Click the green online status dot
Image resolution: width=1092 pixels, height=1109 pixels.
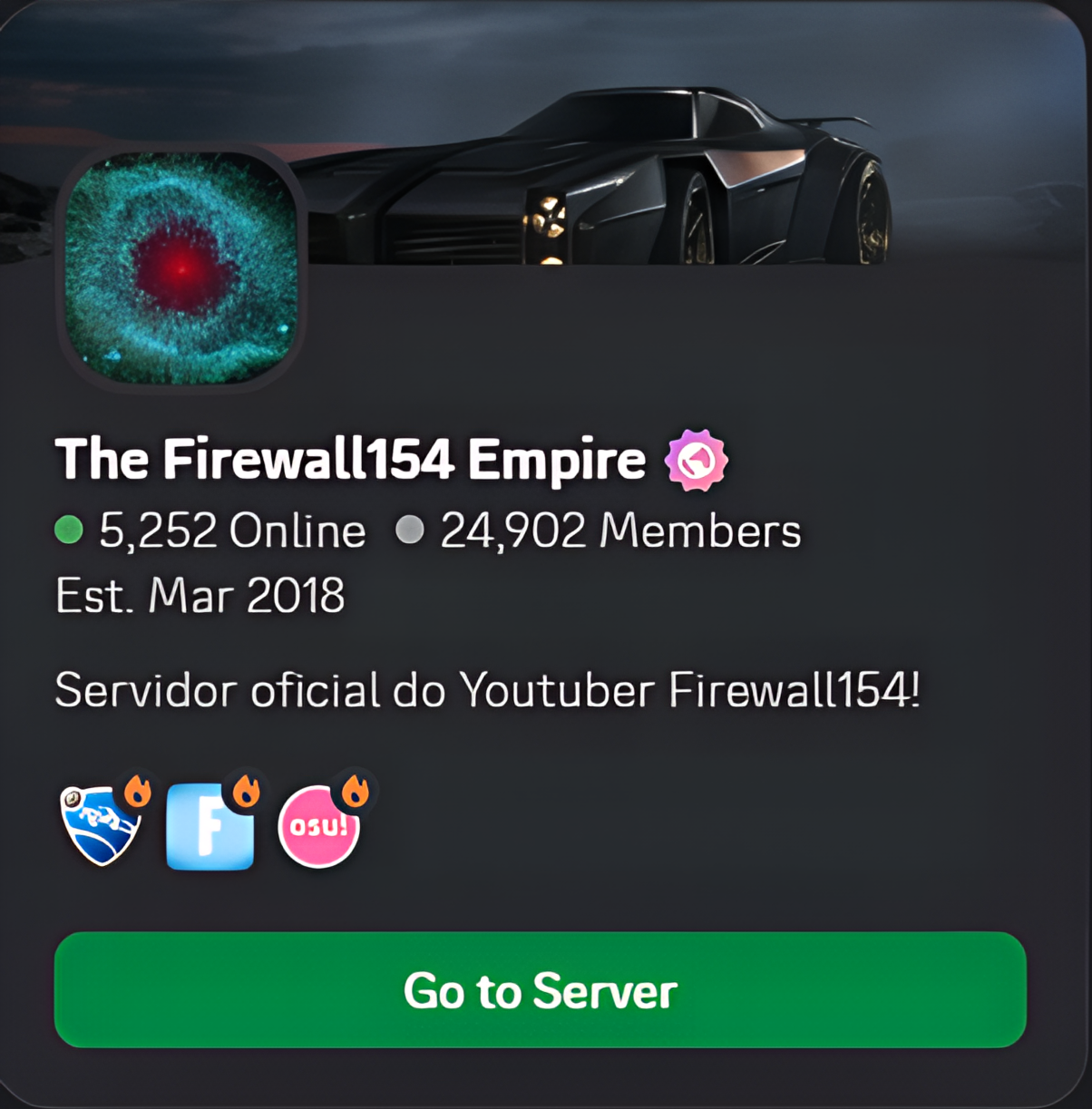click(x=67, y=531)
